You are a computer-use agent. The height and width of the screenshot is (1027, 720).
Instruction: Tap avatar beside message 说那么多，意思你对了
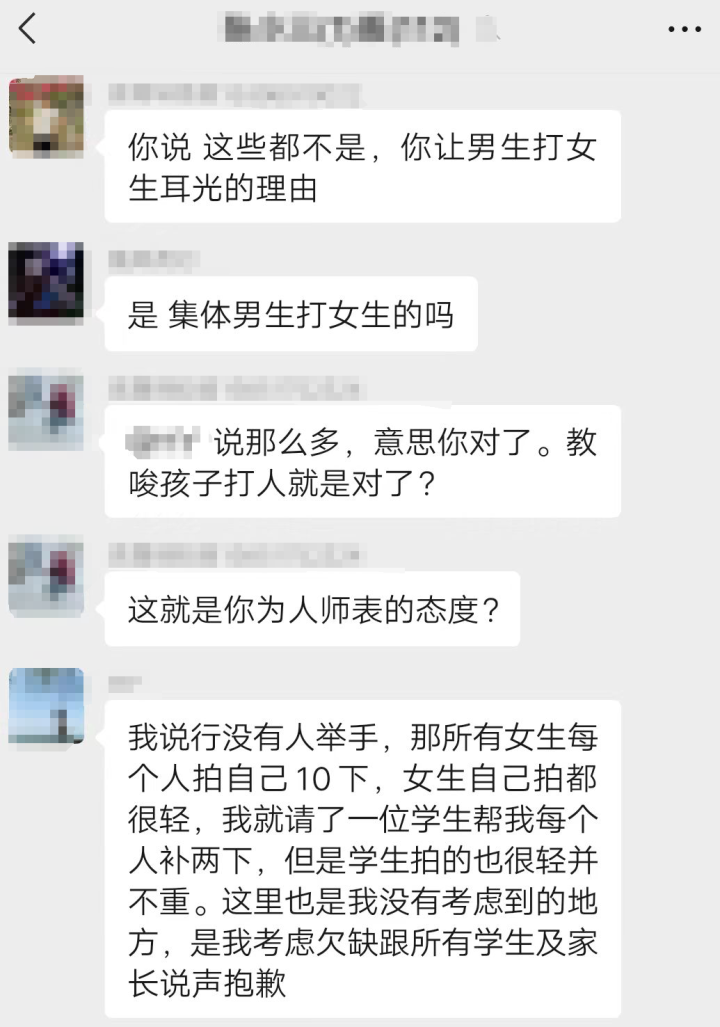(46, 410)
